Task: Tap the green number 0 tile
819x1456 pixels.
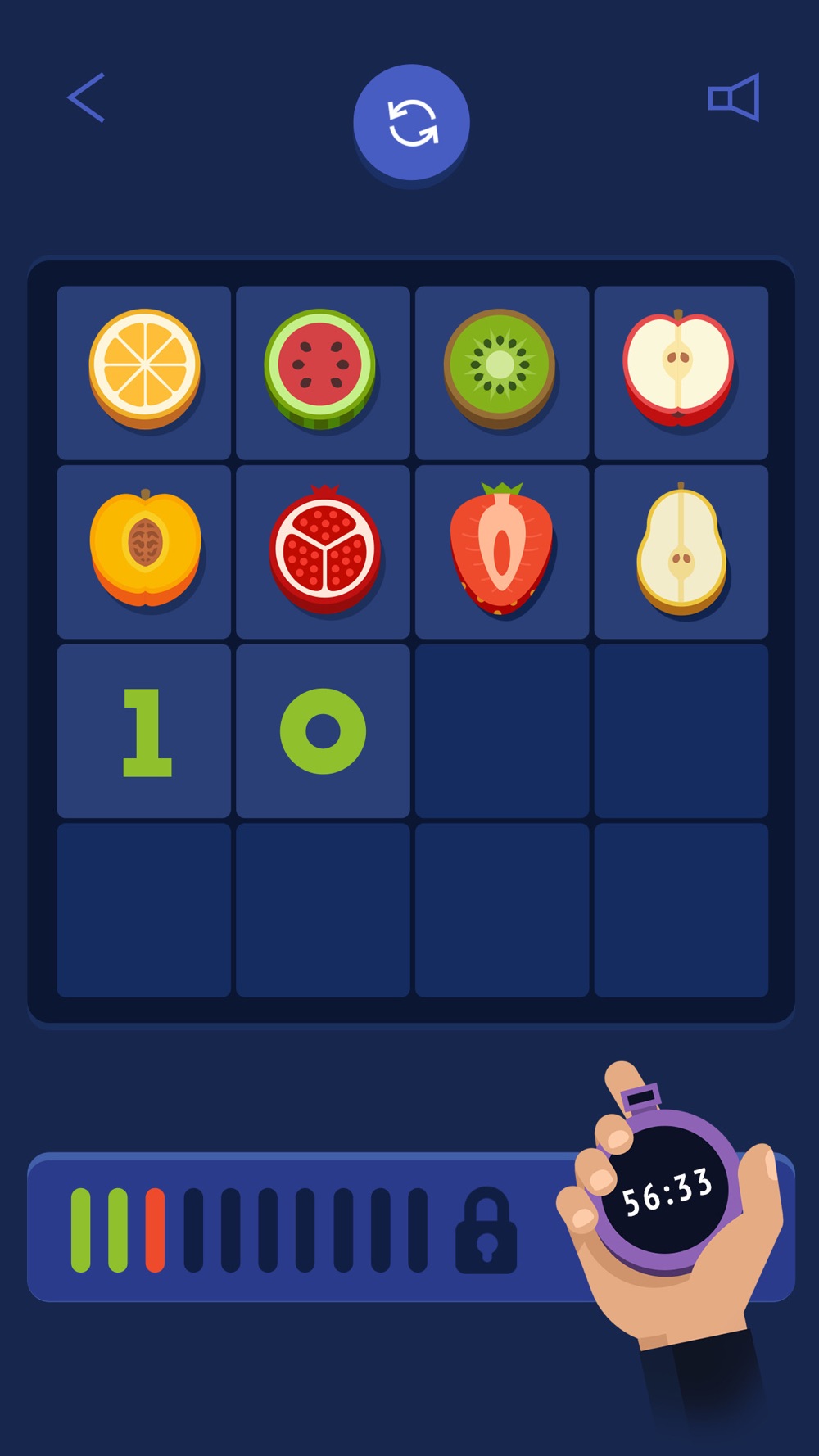Action: (x=323, y=730)
